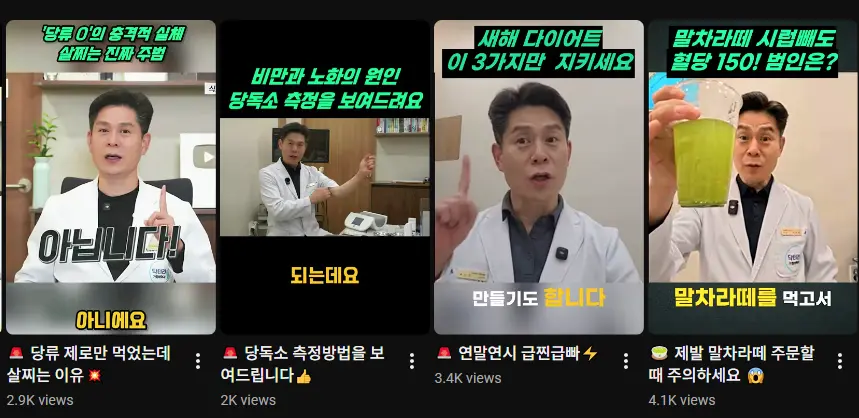The height and width of the screenshot is (418, 859).
Task: Open more options for '제발 말차라떼 주문할' short
Action: point(840,361)
